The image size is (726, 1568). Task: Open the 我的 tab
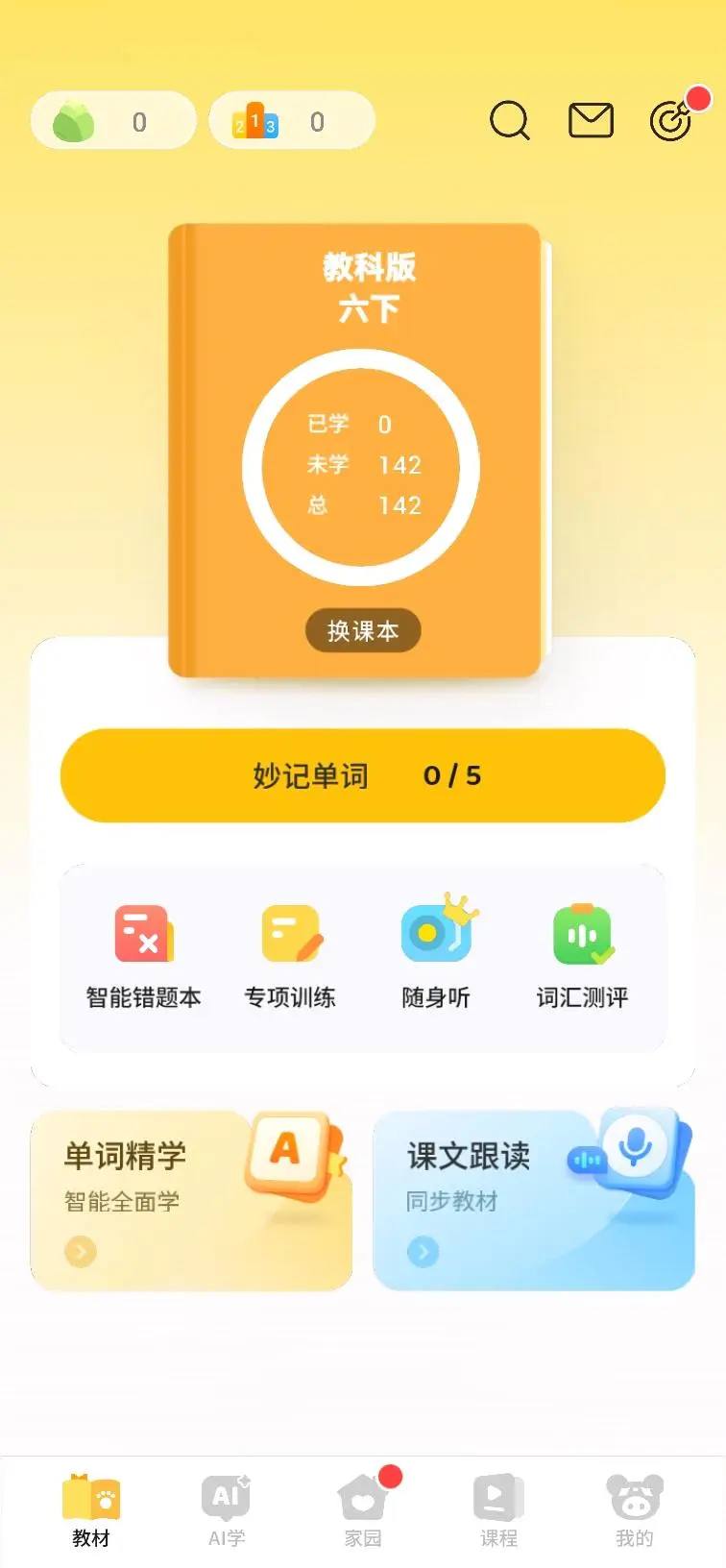pyautogui.click(x=634, y=1510)
